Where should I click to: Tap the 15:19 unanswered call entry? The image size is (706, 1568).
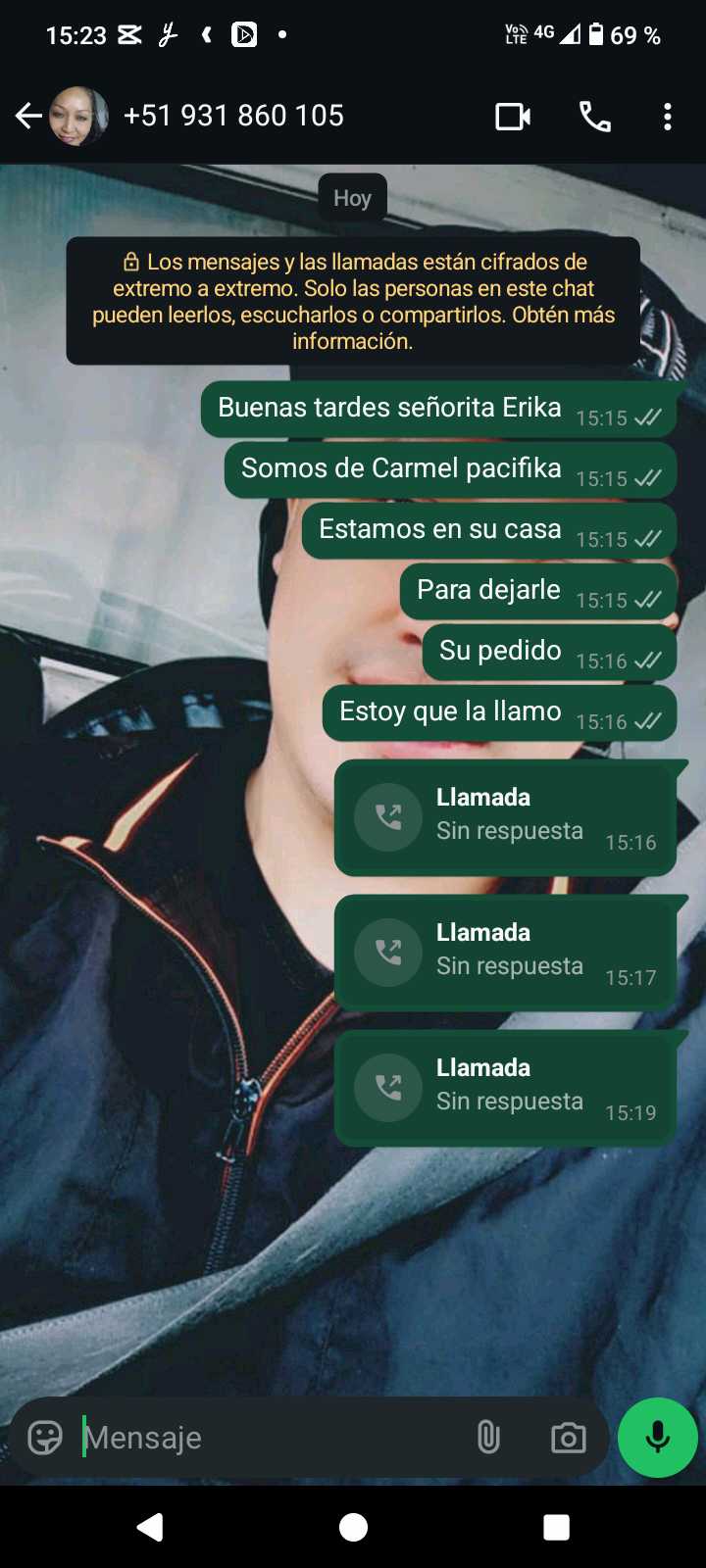coord(505,1087)
